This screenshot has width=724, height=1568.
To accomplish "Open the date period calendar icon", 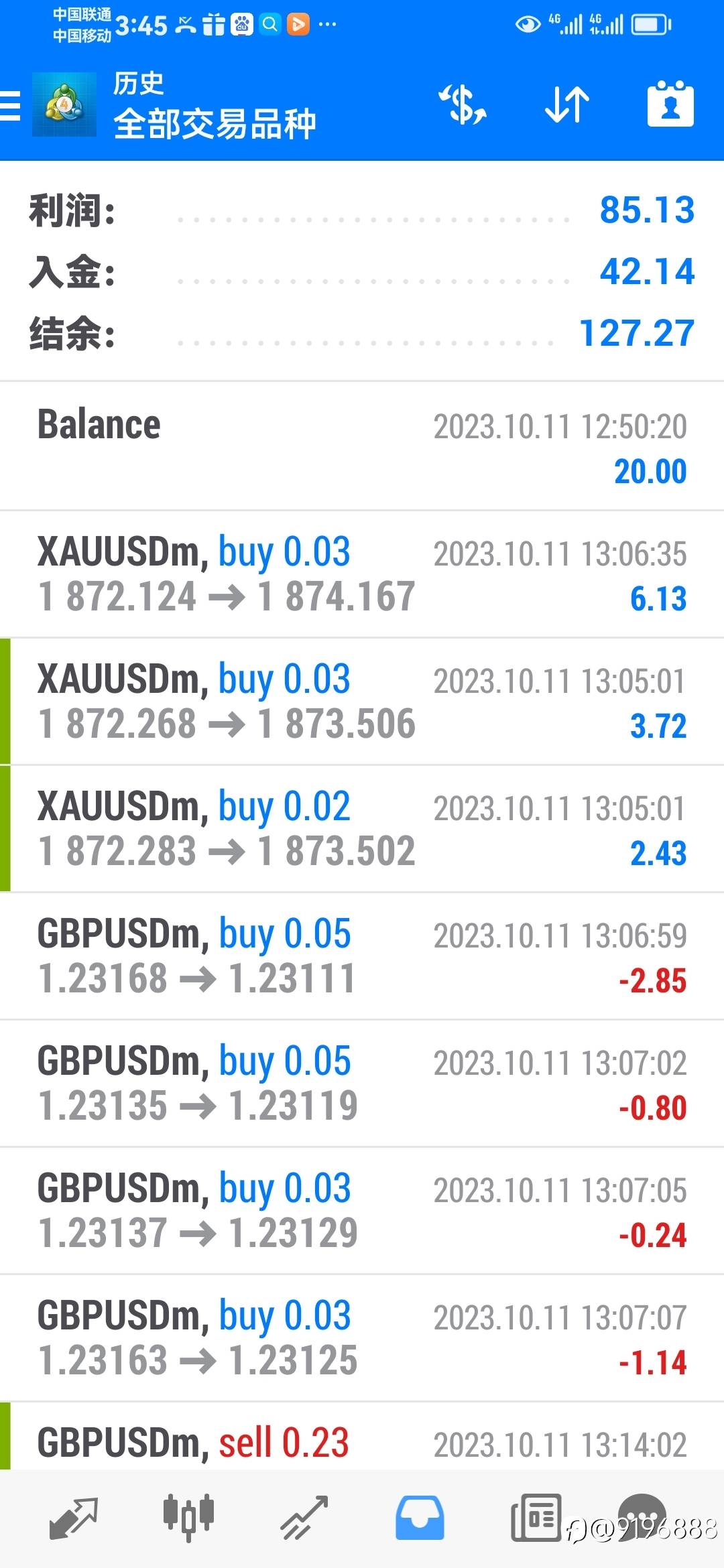I will 670,105.
